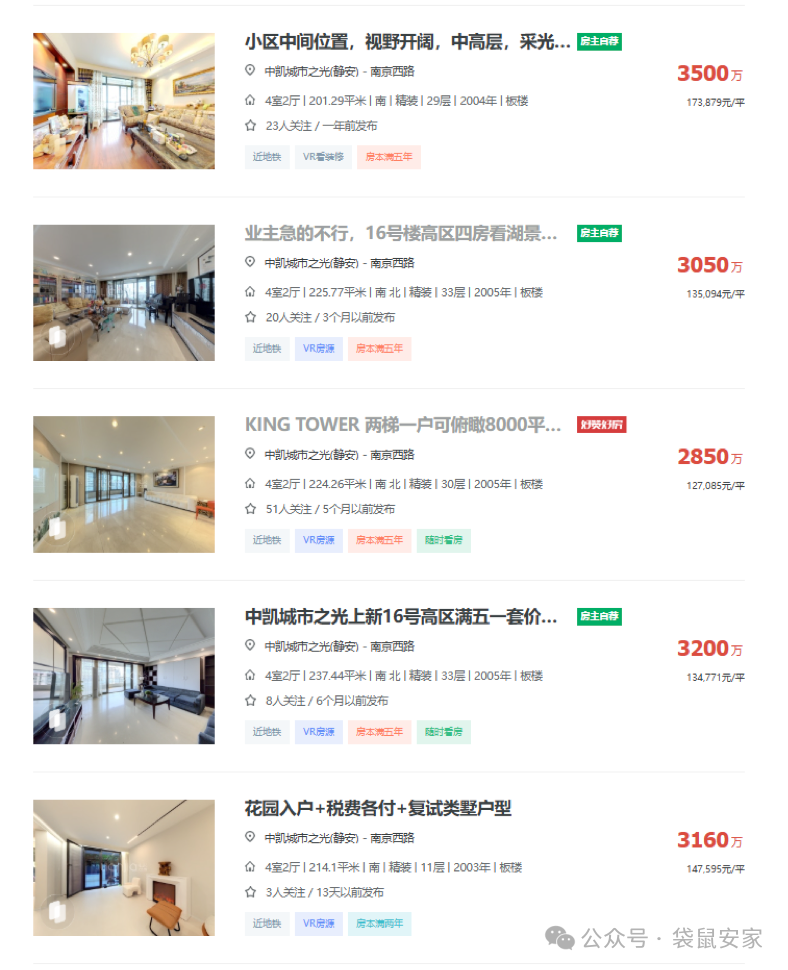This screenshot has width=788, height=970.
Task: View the photo of the 3160万 apartment
Action: pos(124,868)
